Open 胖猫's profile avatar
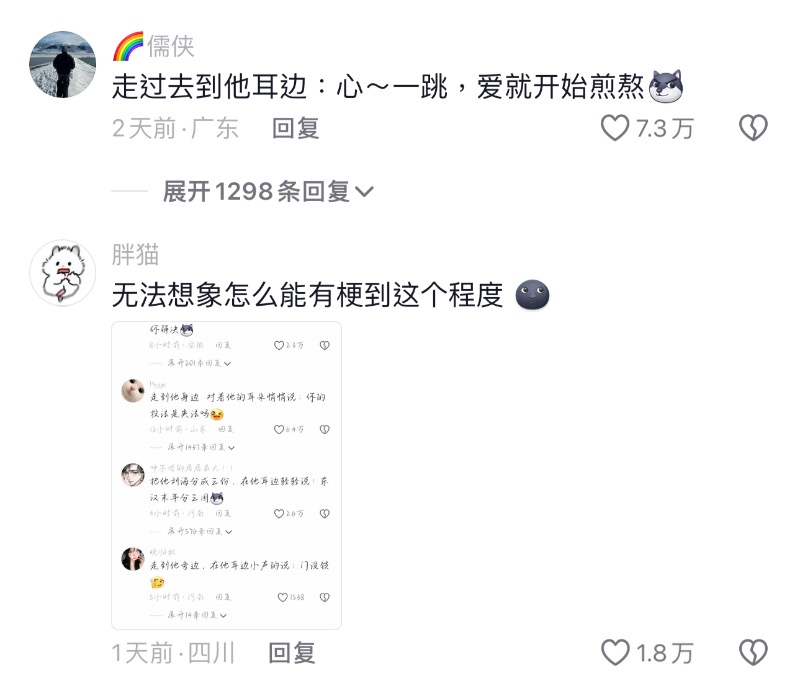Screen dimensions: 800x686 click(x=63, y=273)
